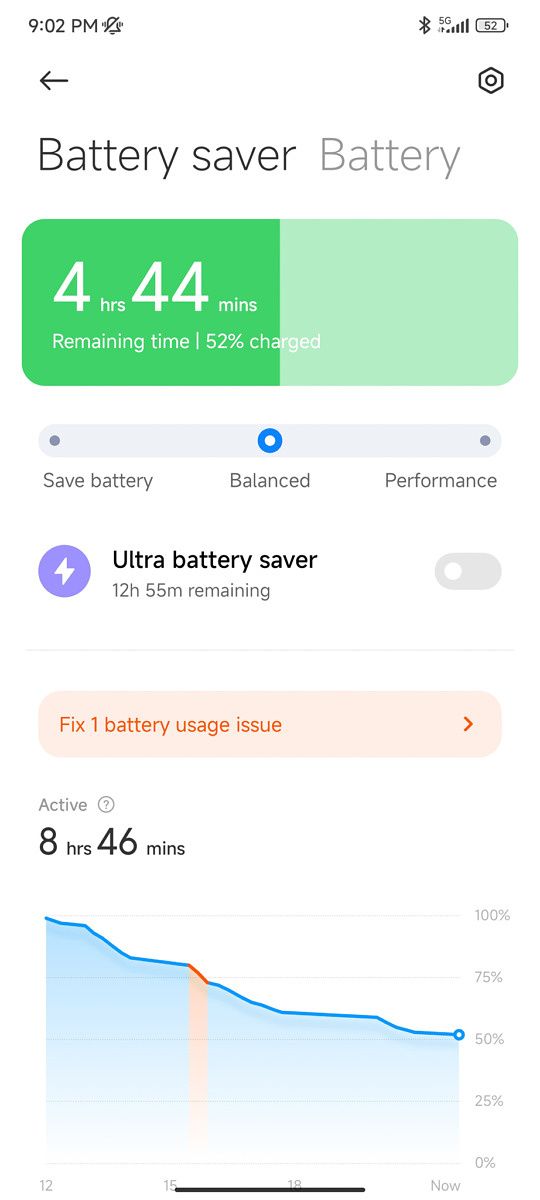This screenshot has height=1200, width=540.
Task: Open battery settings hexagon icon
Action: coord(490,81)
